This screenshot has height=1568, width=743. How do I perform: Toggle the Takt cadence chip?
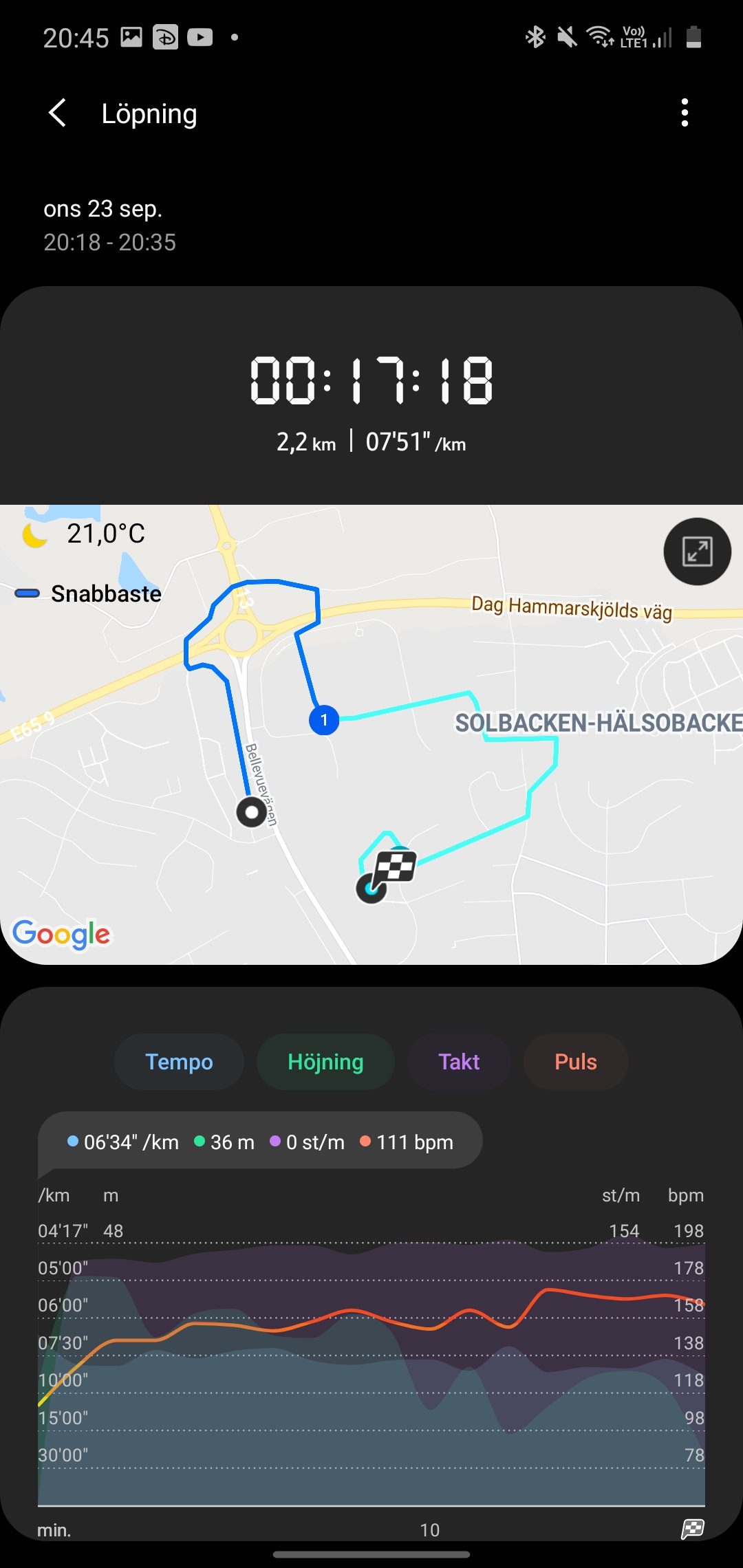tap(459, 1062)
